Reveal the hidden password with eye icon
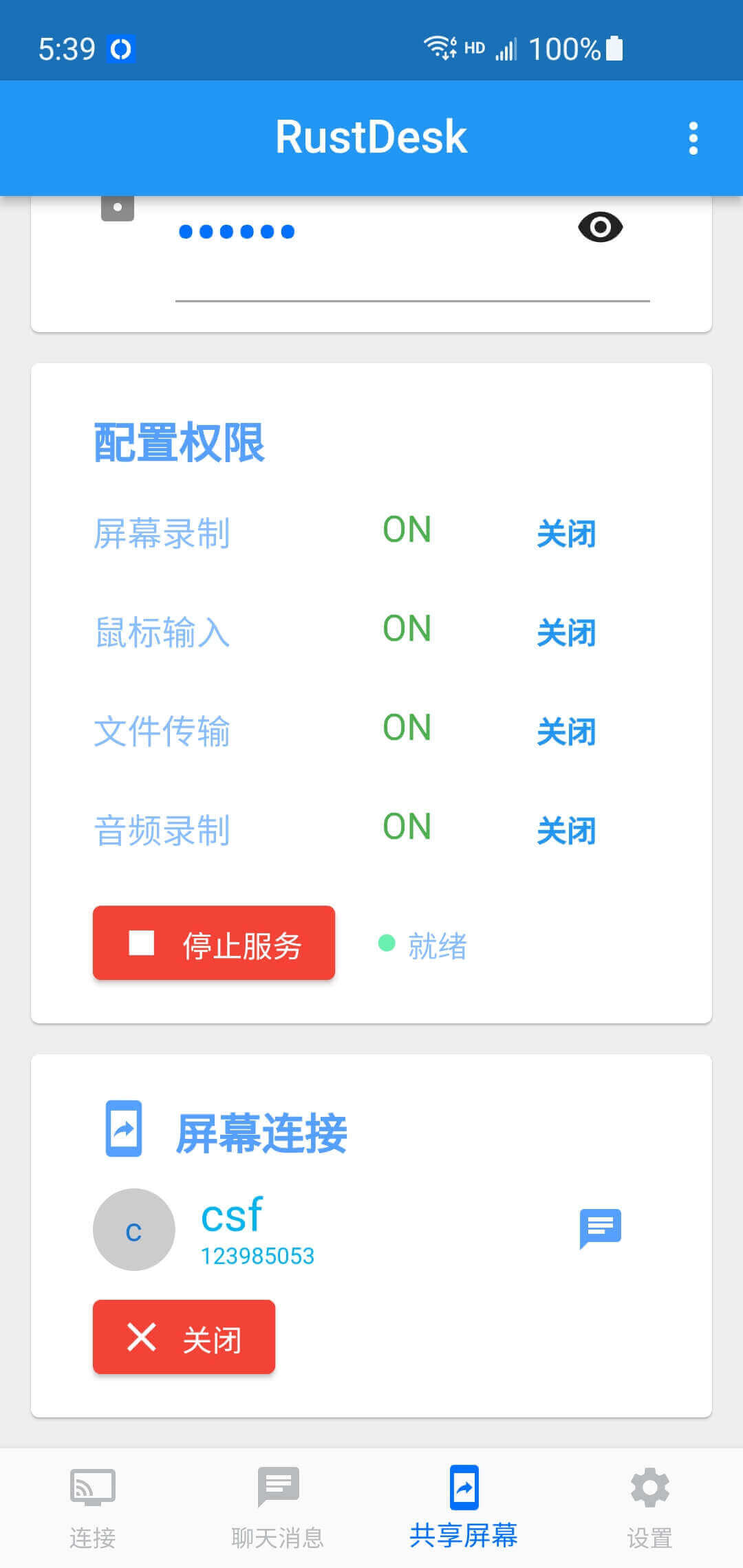This screenshot has width=743, height=1568. [x=600, y=227]
